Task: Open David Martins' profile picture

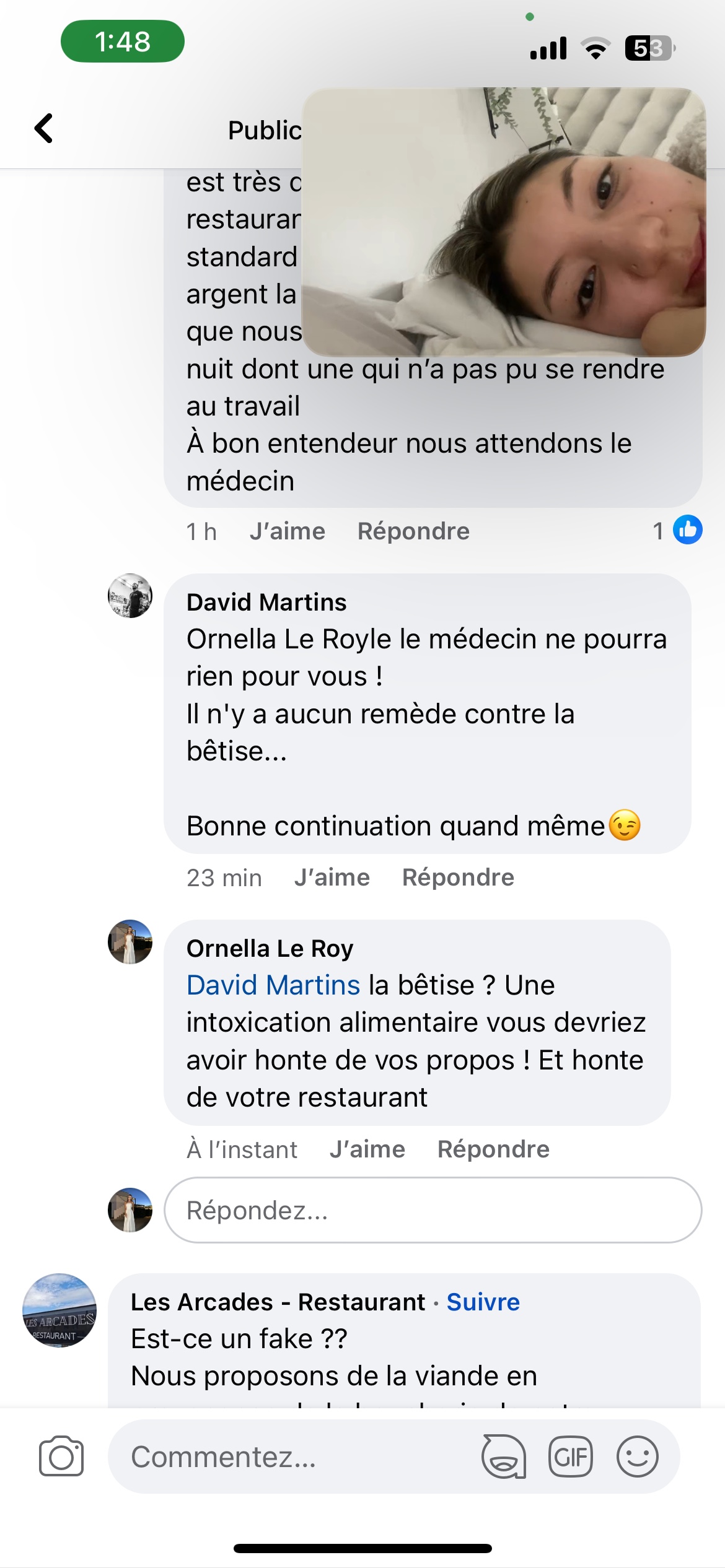Action: click(130, 596)
